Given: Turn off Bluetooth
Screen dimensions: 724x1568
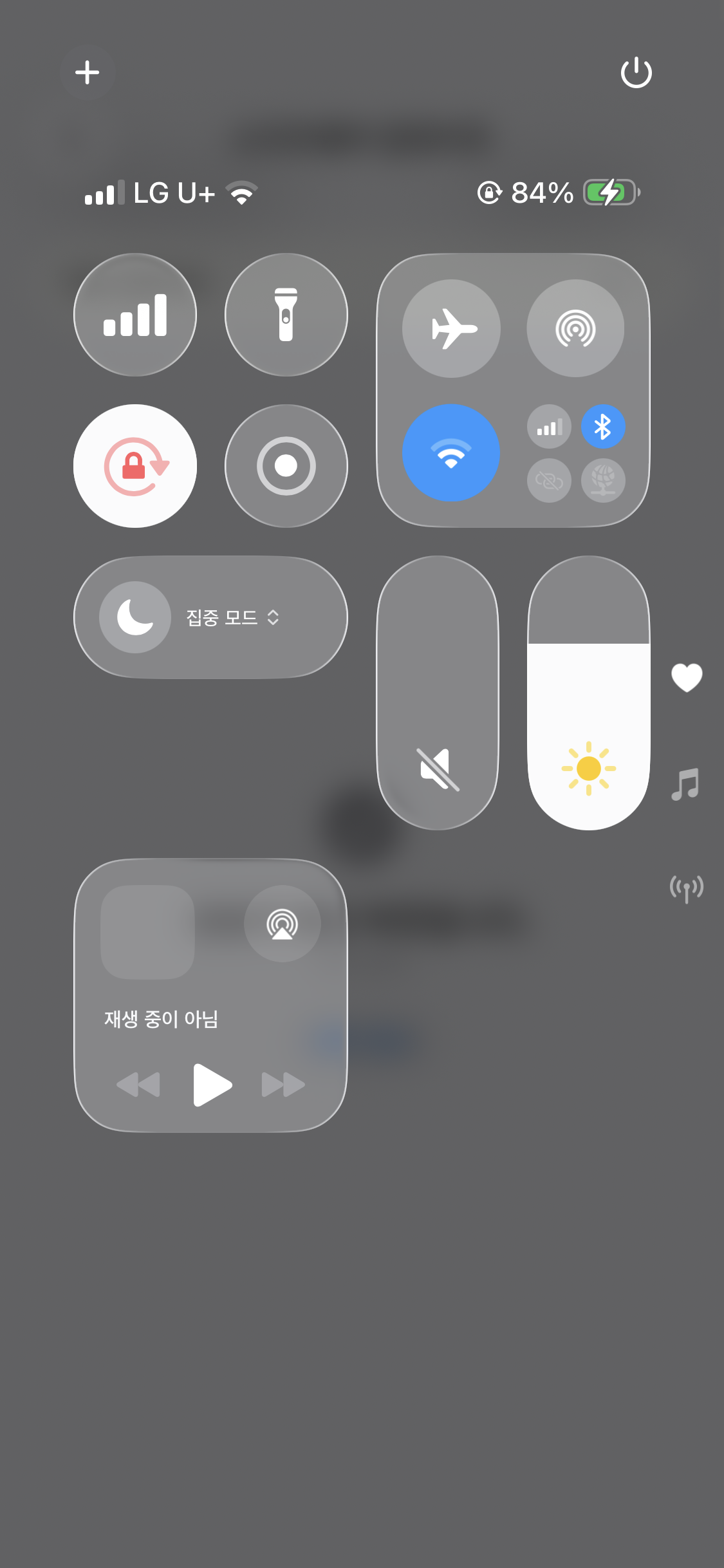Looking at the screenshot, I should (603, 426).
